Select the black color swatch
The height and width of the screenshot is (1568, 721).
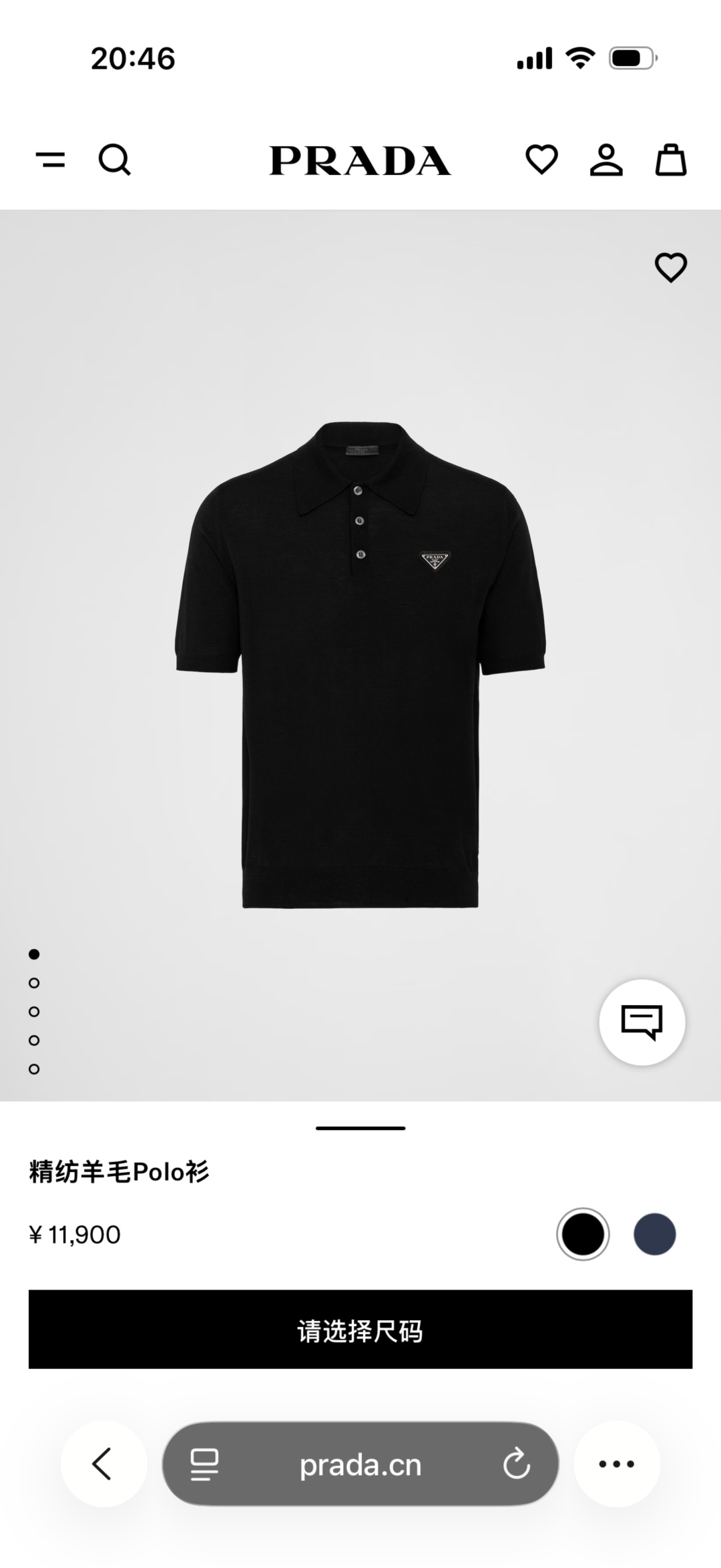[x=583, y=1234]
